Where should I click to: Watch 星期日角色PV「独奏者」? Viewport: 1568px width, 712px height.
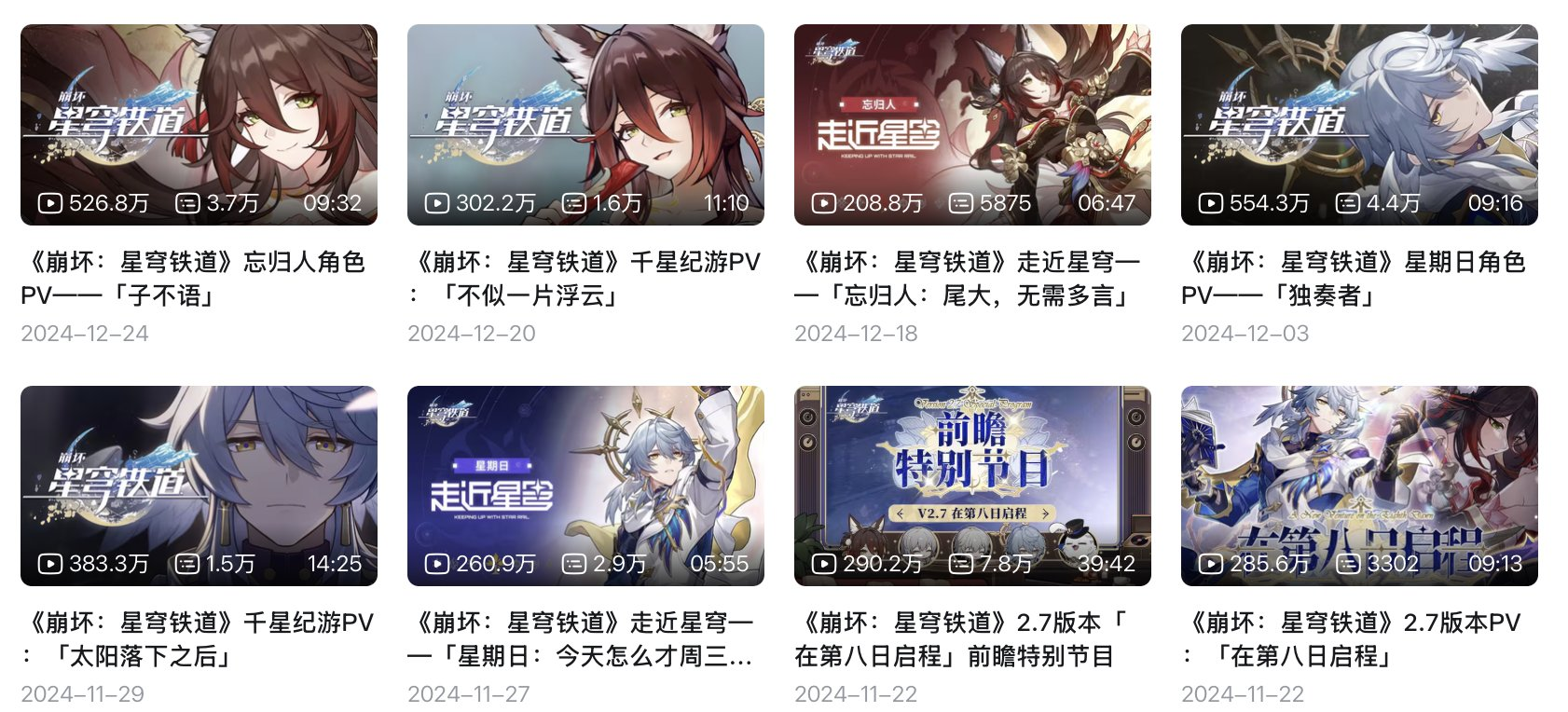click(x=1359, y=125)
